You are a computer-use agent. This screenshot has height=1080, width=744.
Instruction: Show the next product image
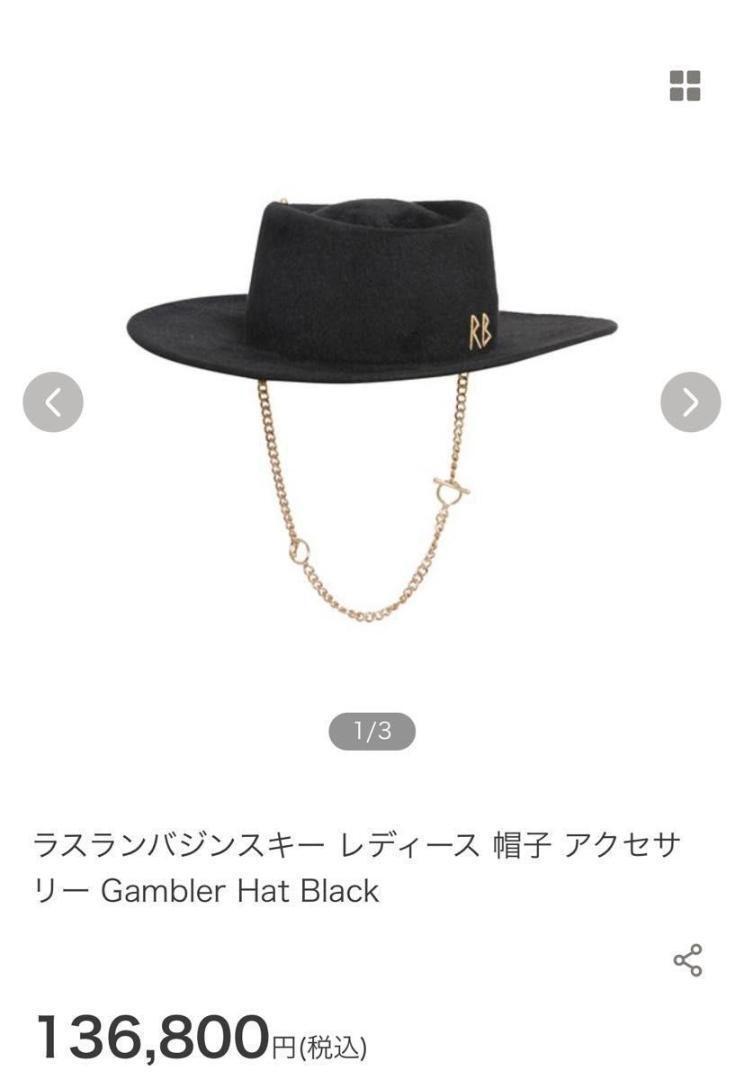click(690, 402)
